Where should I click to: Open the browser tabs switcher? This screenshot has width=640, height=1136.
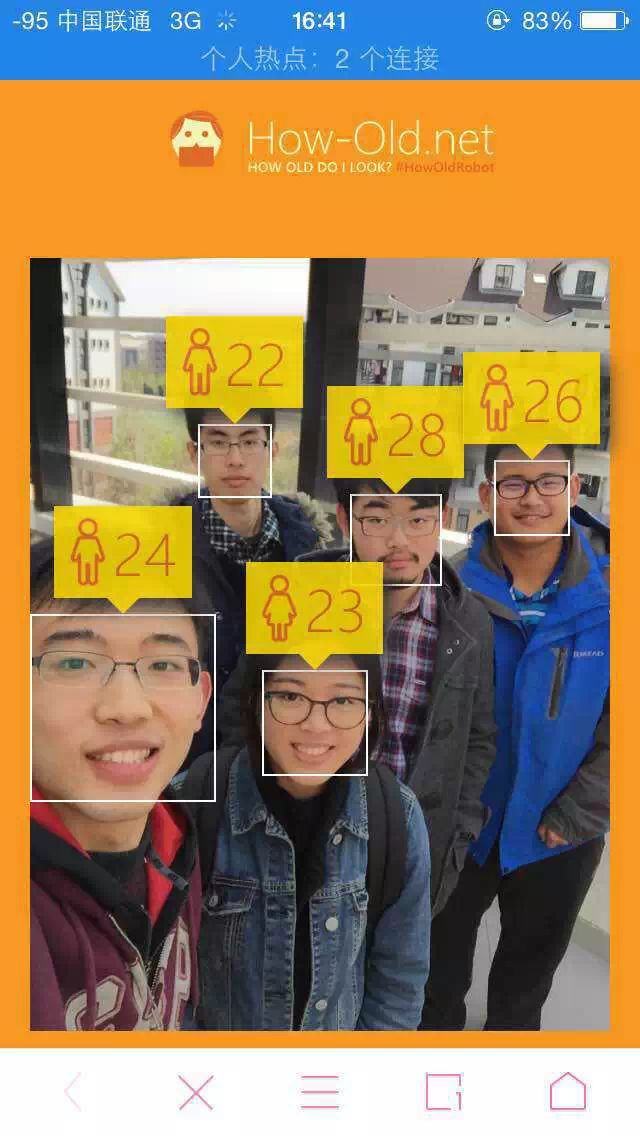443,1091
